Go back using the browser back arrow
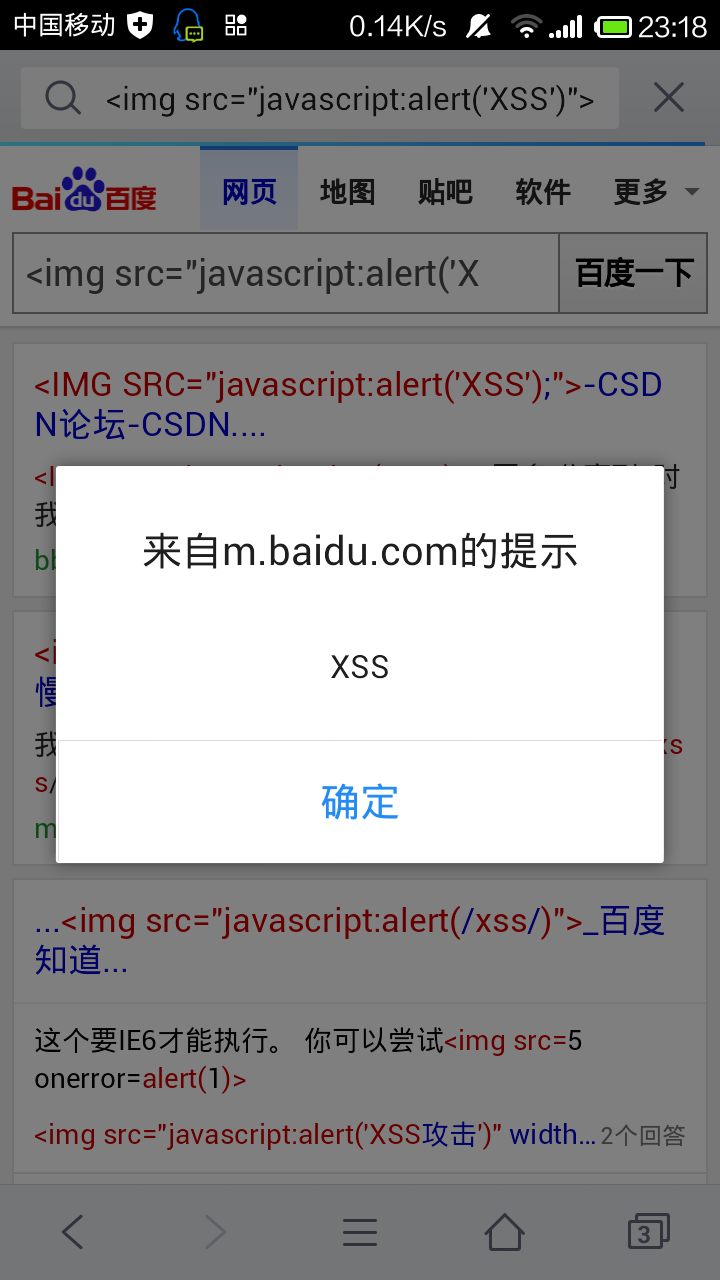Image resolution: width=720 pixels, height=1280 pixels. tap(72, 1232)
